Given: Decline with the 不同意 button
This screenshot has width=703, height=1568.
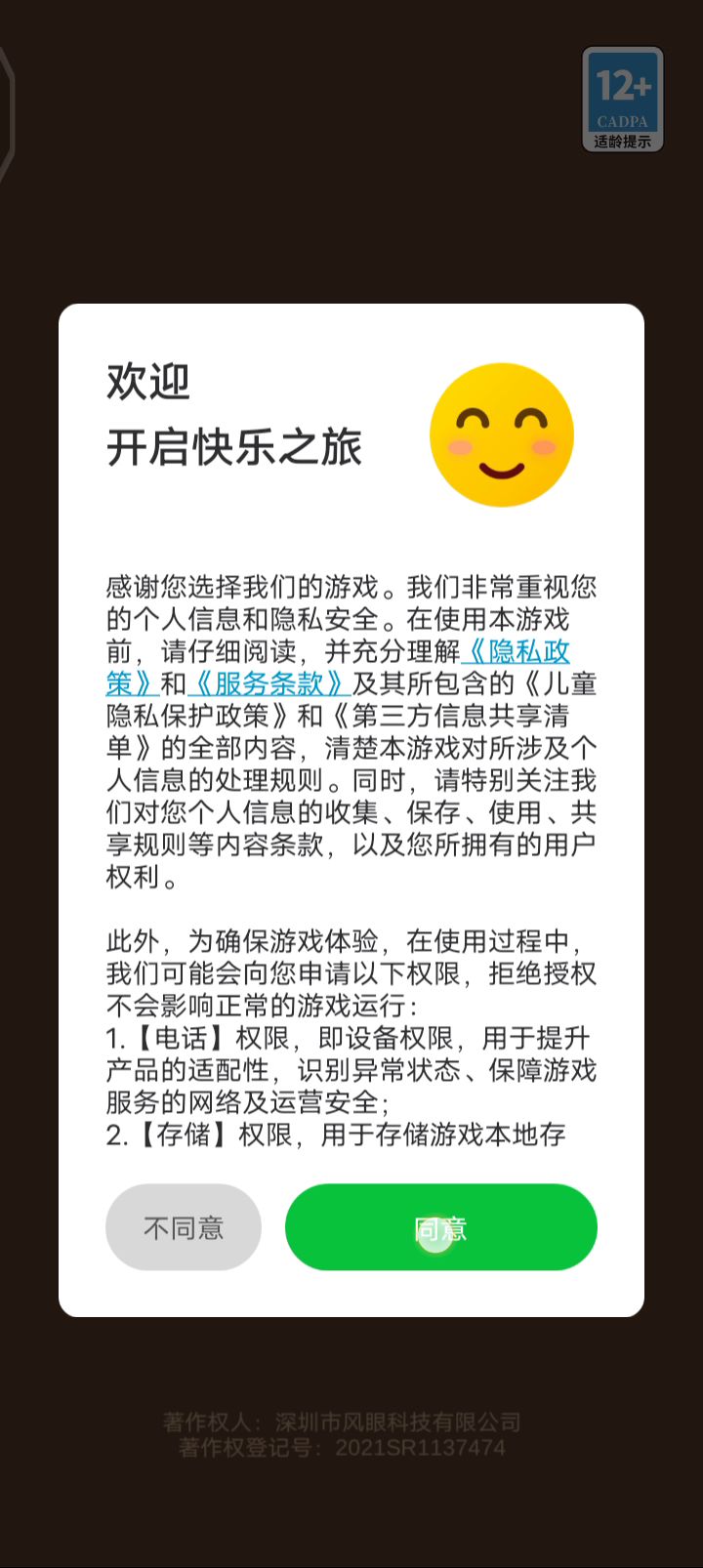Looking at the screenshot, I should [x=184, y=1227].
